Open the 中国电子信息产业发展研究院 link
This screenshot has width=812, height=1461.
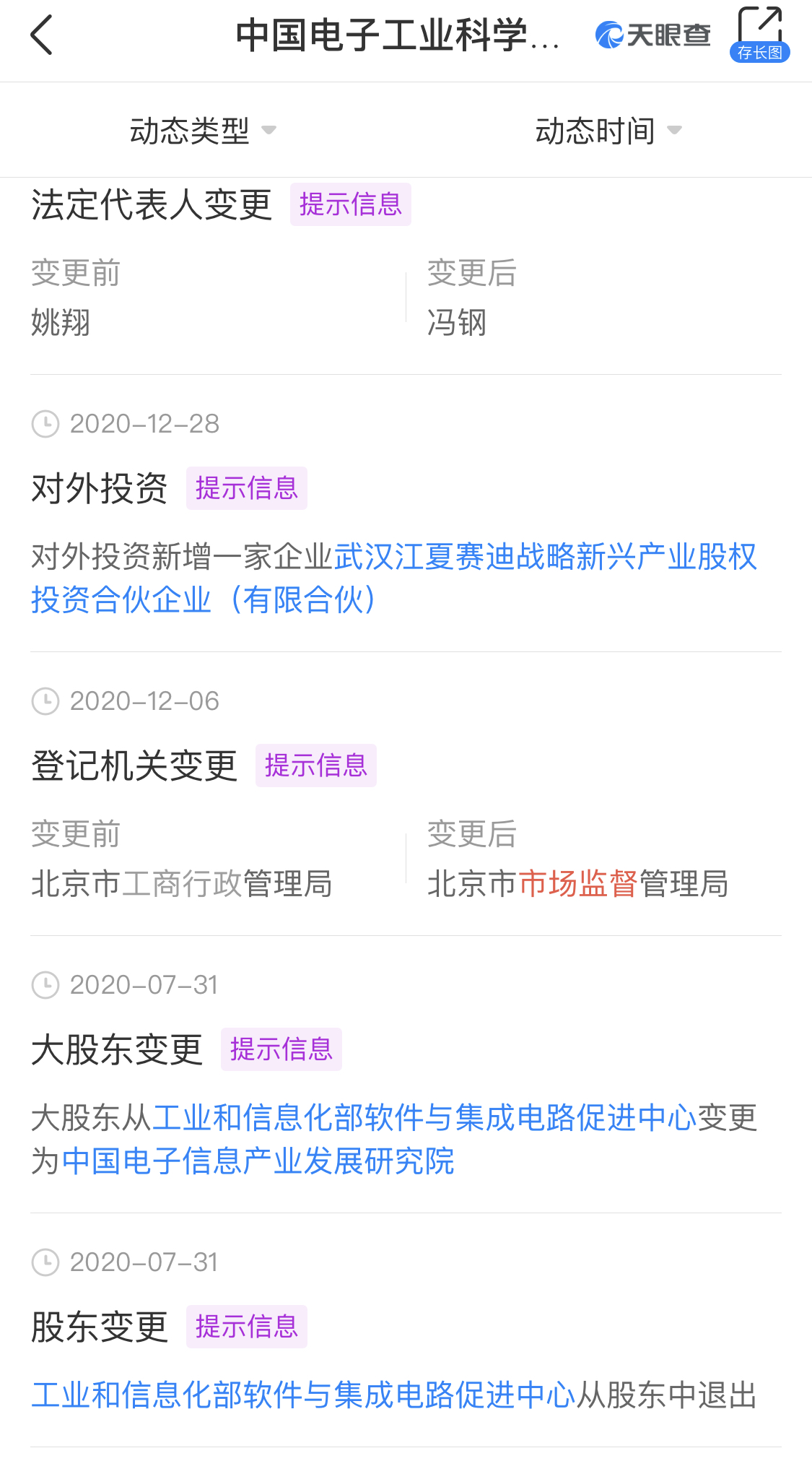click(x=258, y=1161)
